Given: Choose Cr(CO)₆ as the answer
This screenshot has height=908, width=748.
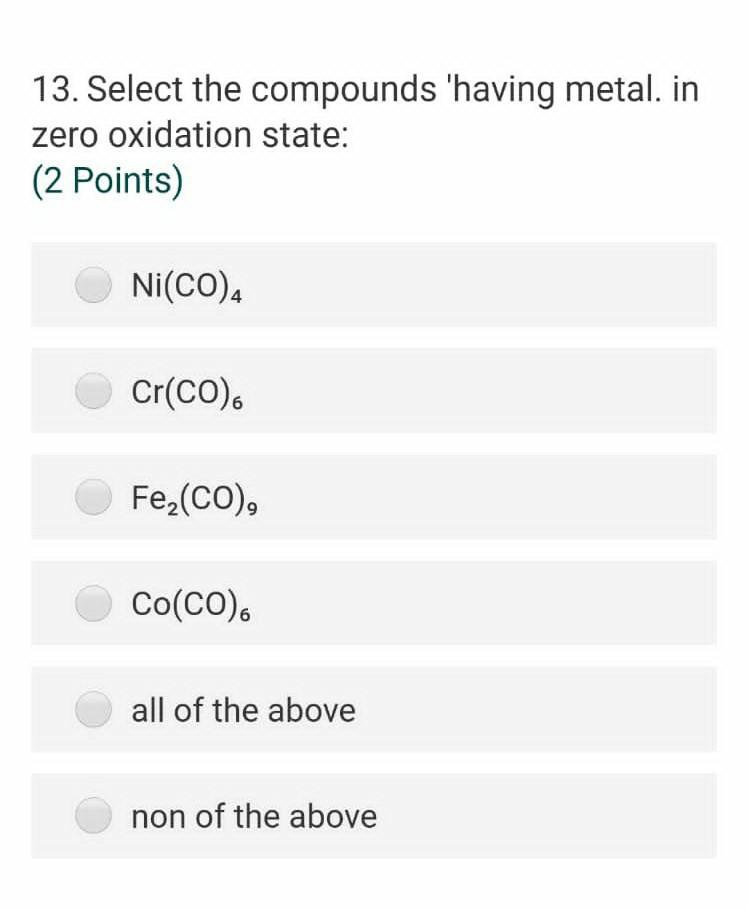Looking at the screenshot, I should pyautogui.click(x=94, y=391).
